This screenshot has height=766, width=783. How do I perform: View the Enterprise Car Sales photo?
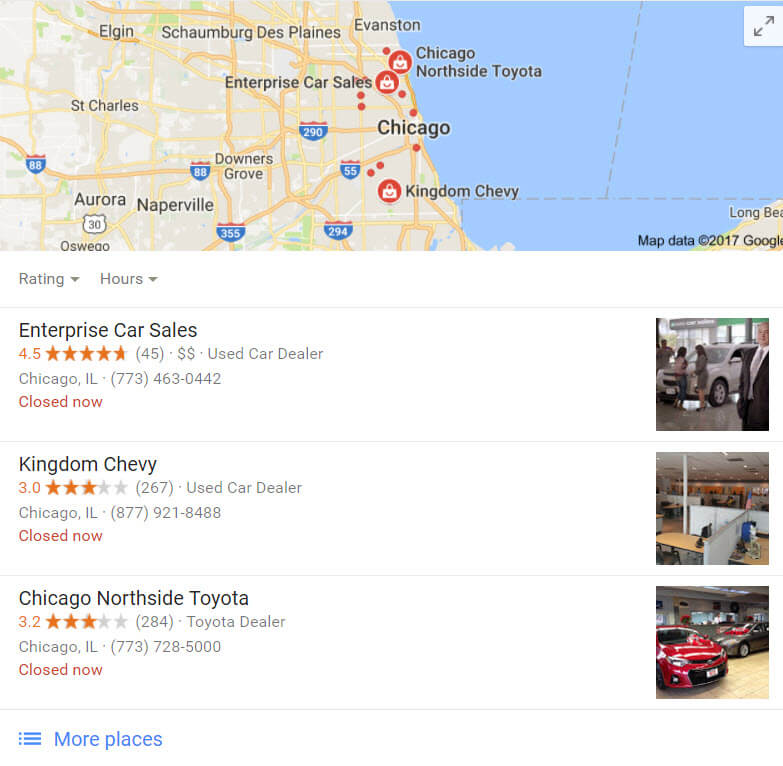click(x=712, y=374)
